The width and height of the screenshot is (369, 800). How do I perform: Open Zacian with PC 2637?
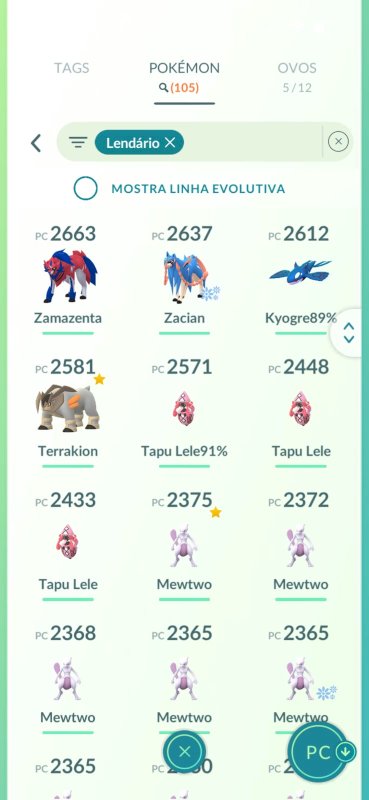point(184,279)
